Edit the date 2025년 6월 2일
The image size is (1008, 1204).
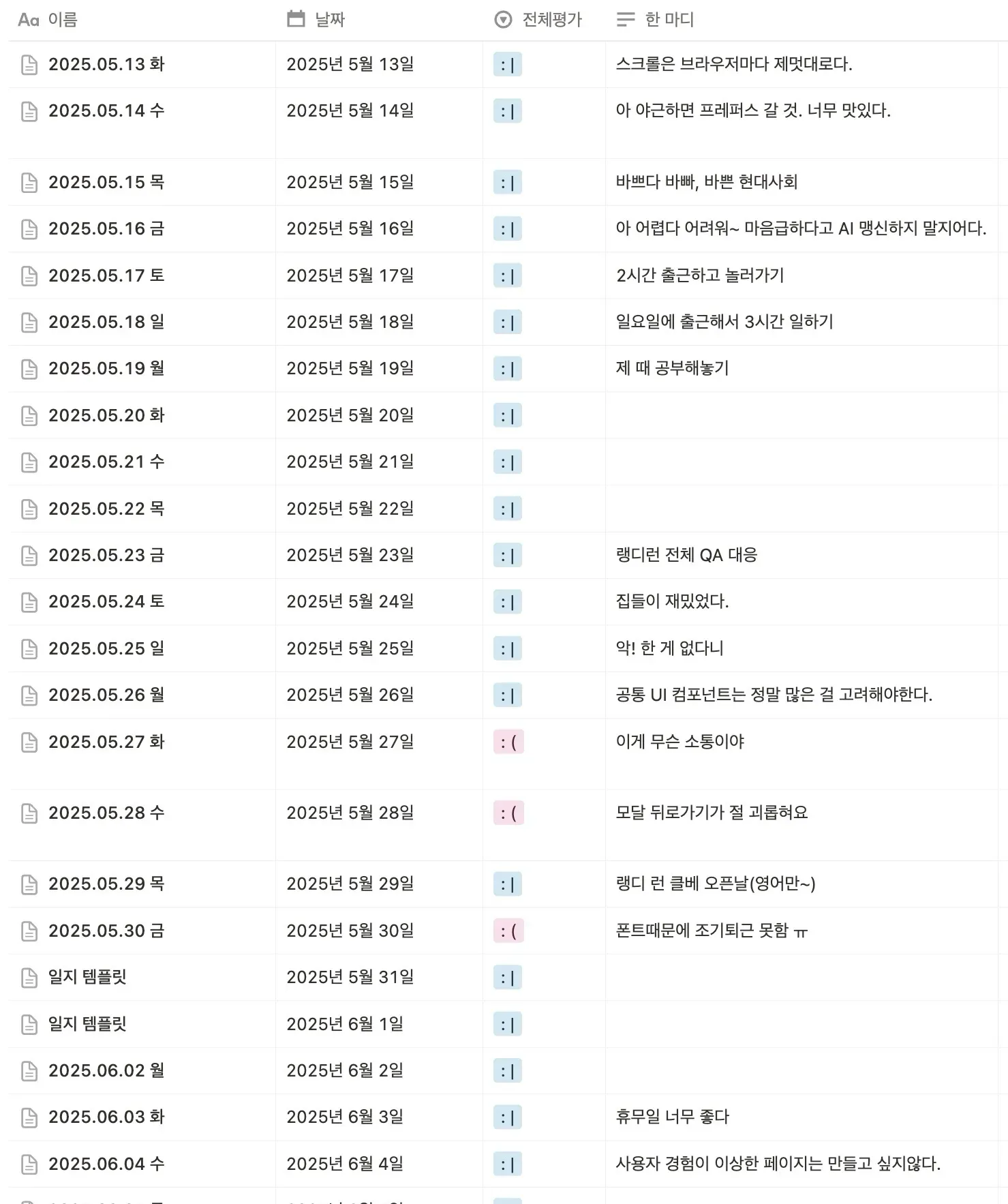344,1070
